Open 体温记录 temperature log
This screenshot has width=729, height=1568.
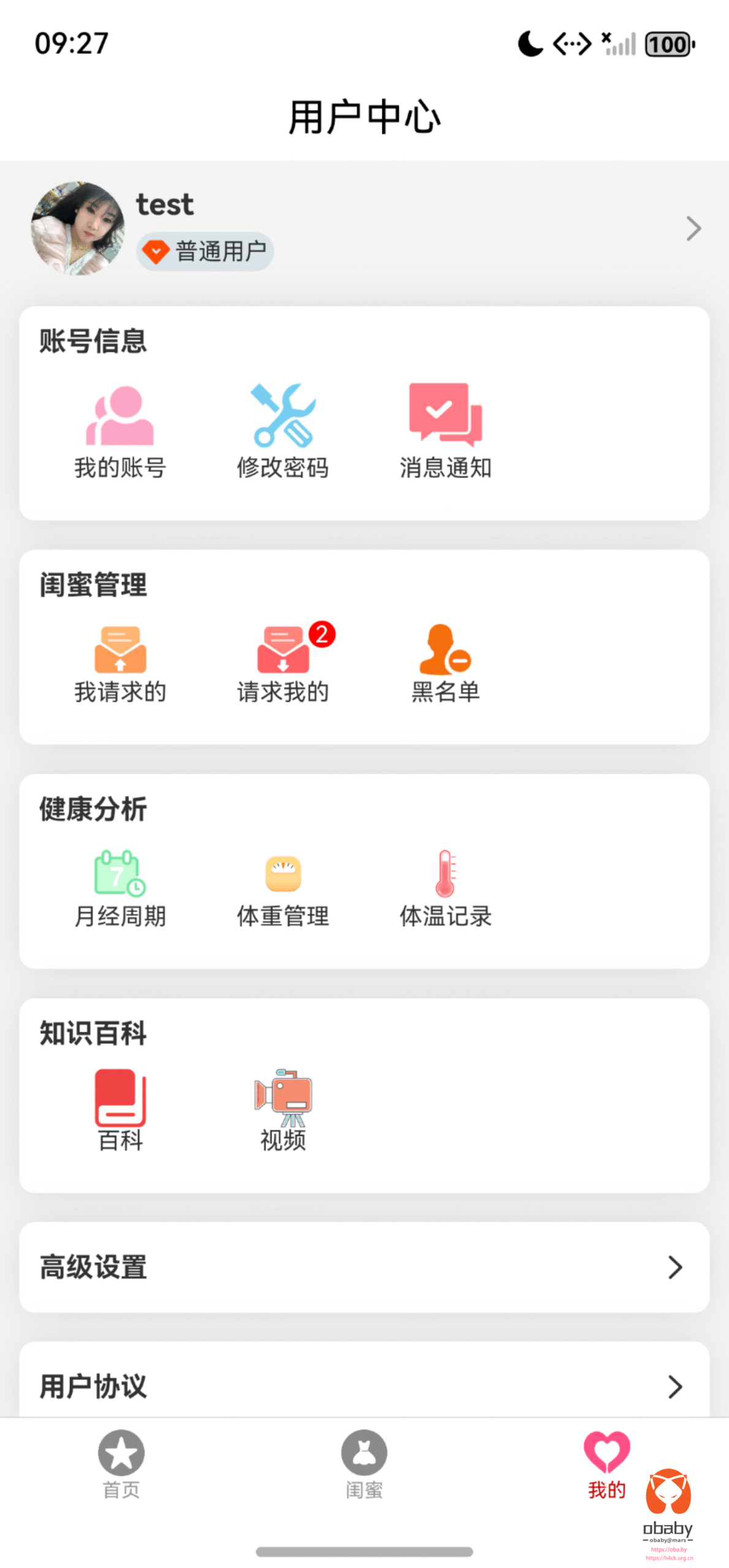(445, 888)
